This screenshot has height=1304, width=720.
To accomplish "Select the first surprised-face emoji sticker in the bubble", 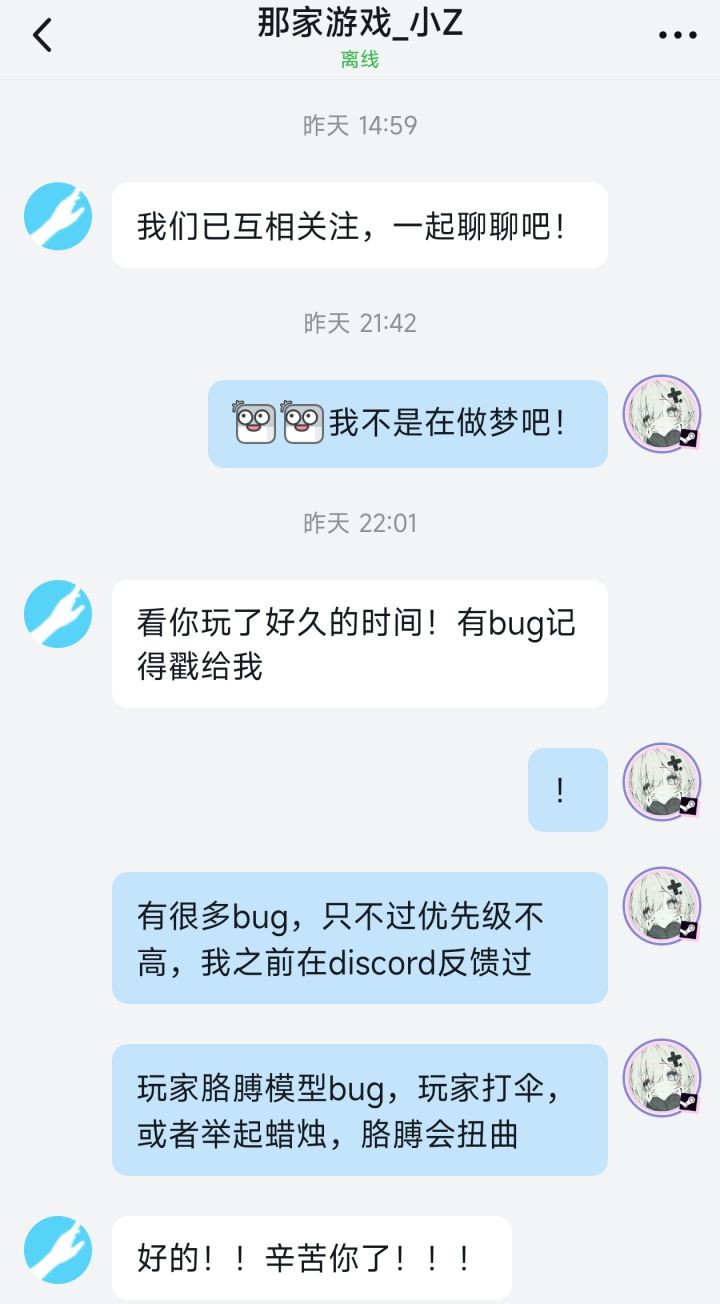I will click(253, 421).
